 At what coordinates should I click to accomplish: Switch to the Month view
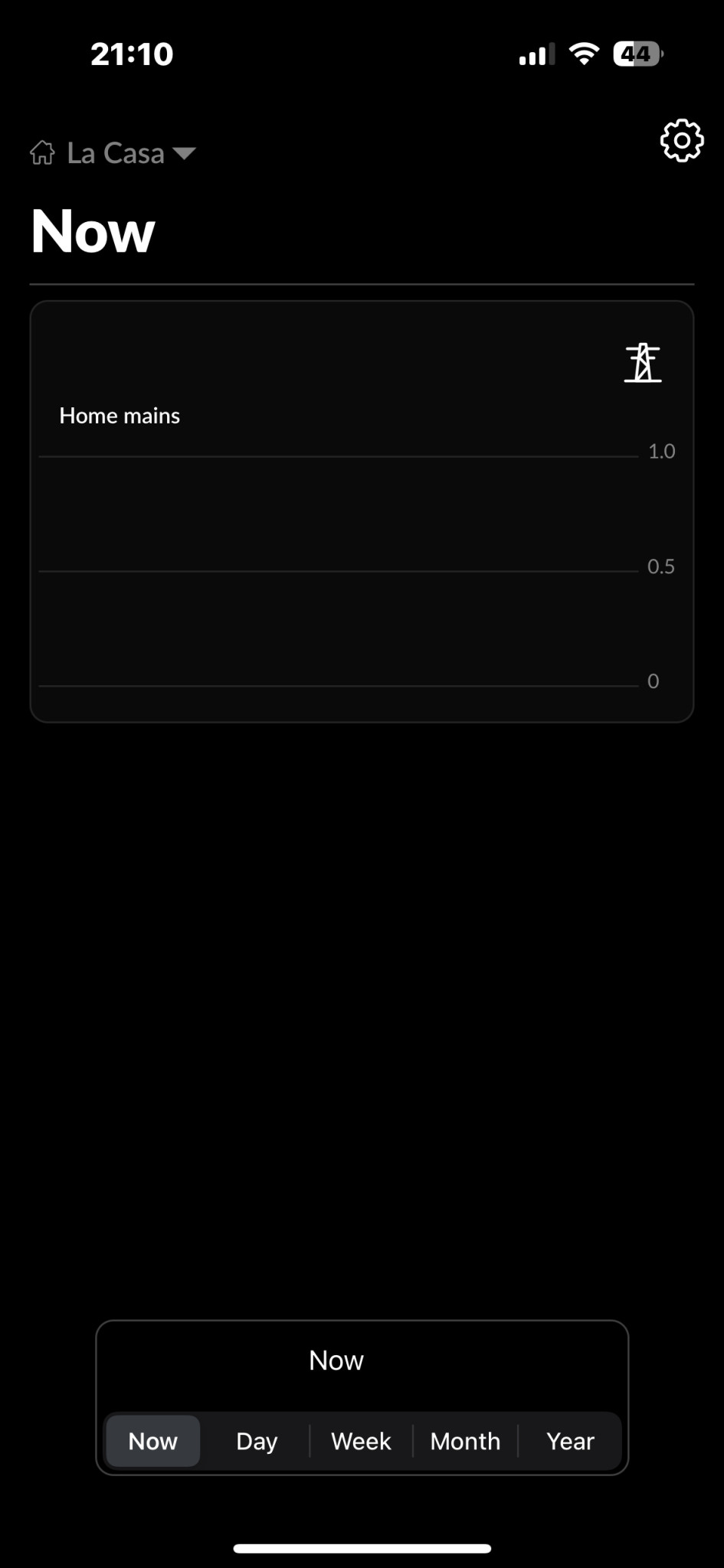pyautogui.click(x=465, y=1441)
